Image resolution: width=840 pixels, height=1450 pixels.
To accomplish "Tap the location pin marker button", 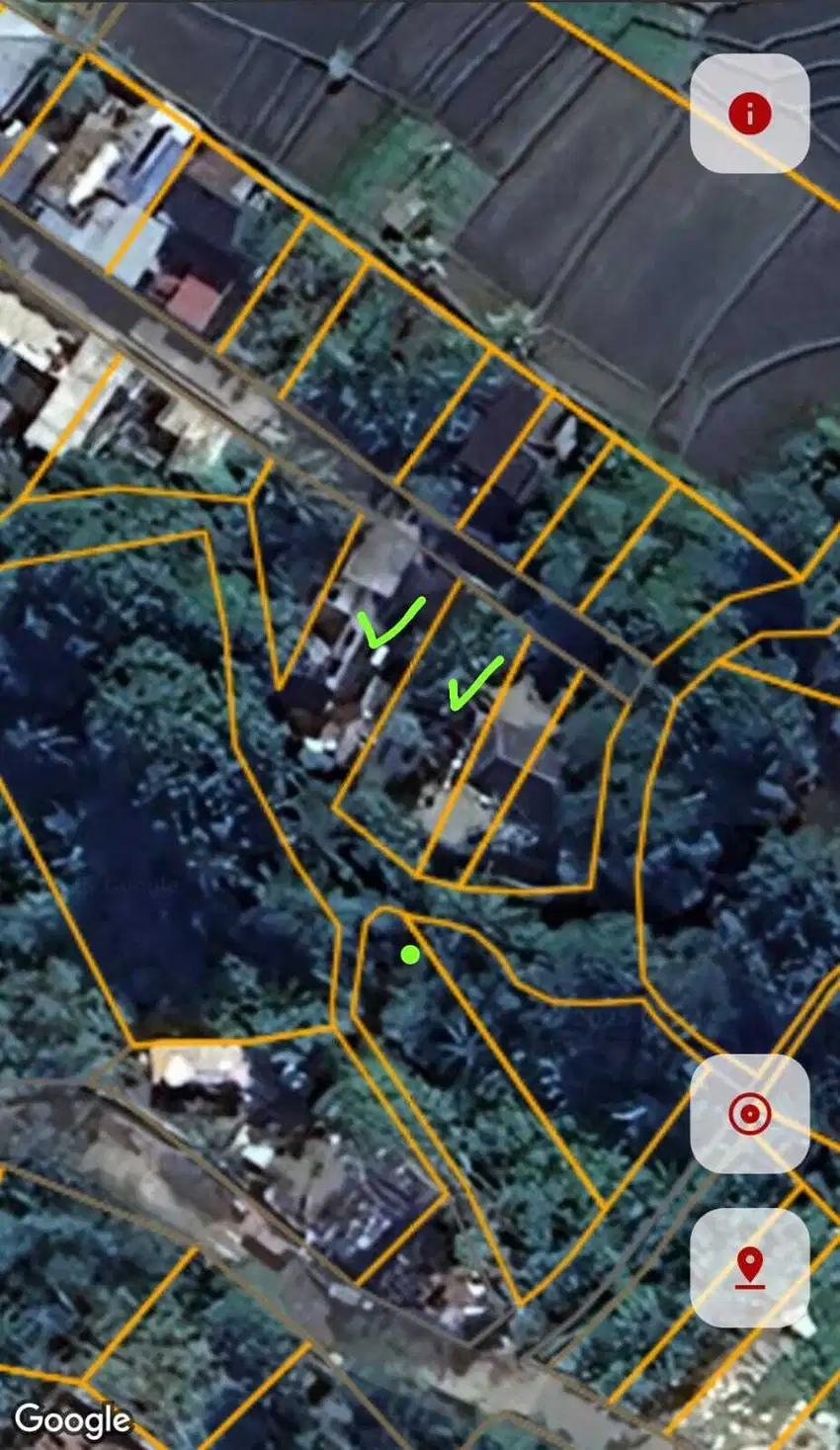I will [x=749, y=1267].
